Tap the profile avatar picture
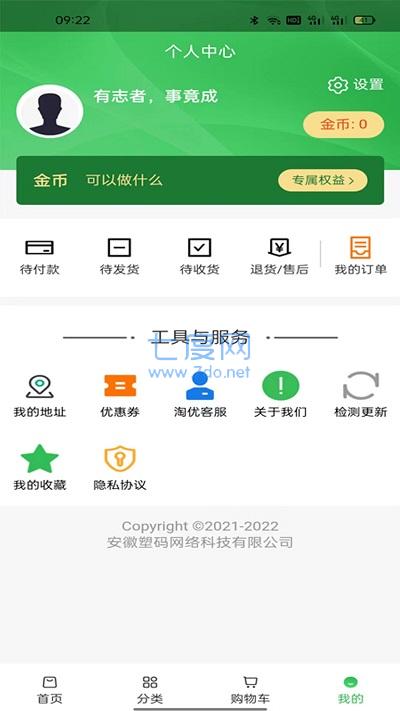The width and height of the screenshot is (400, 711). click(50, 111)
